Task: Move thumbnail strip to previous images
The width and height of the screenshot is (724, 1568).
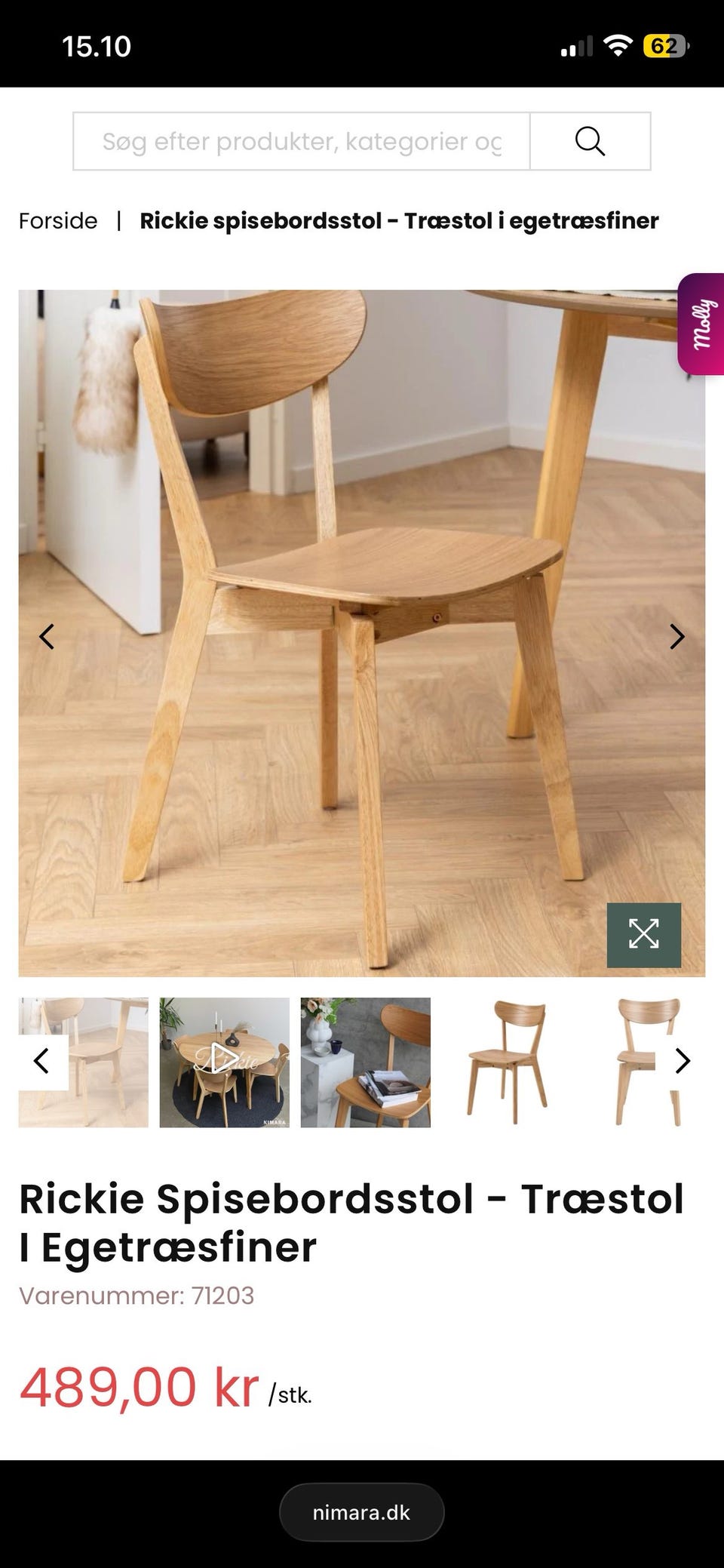Action: (x=42, y=1061)
